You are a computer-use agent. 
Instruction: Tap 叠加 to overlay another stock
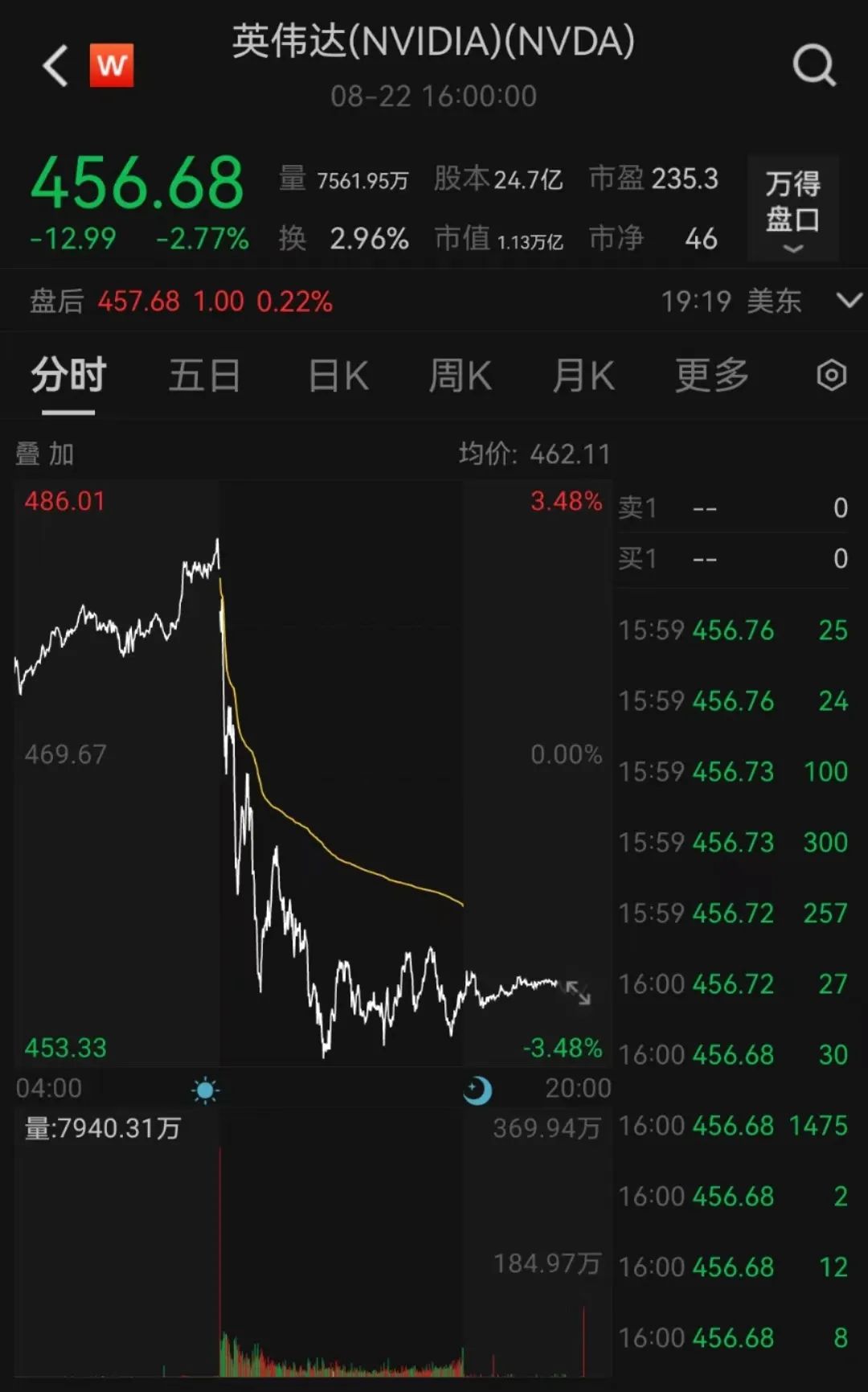pos(45,454)
